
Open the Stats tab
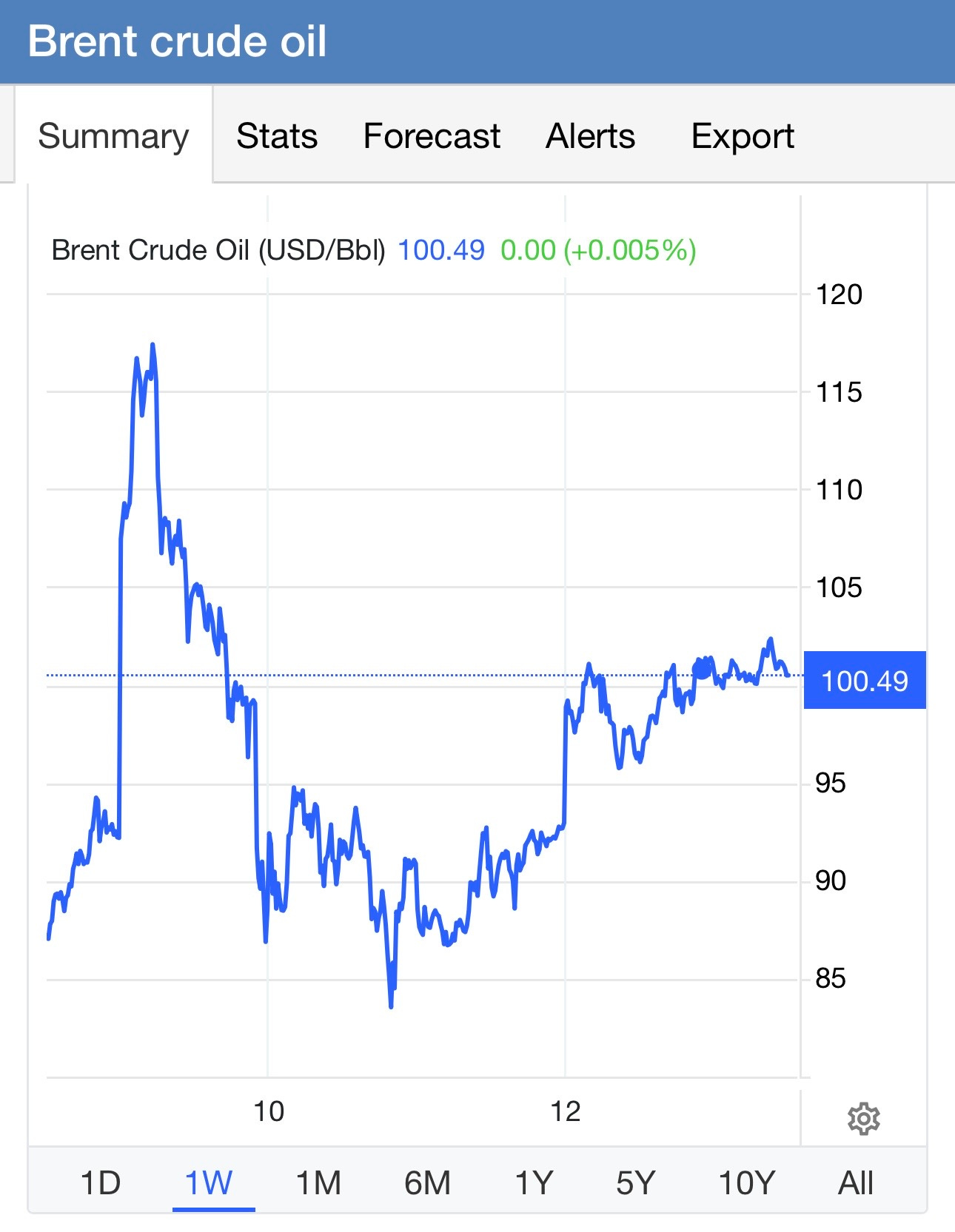click(277, 136)
